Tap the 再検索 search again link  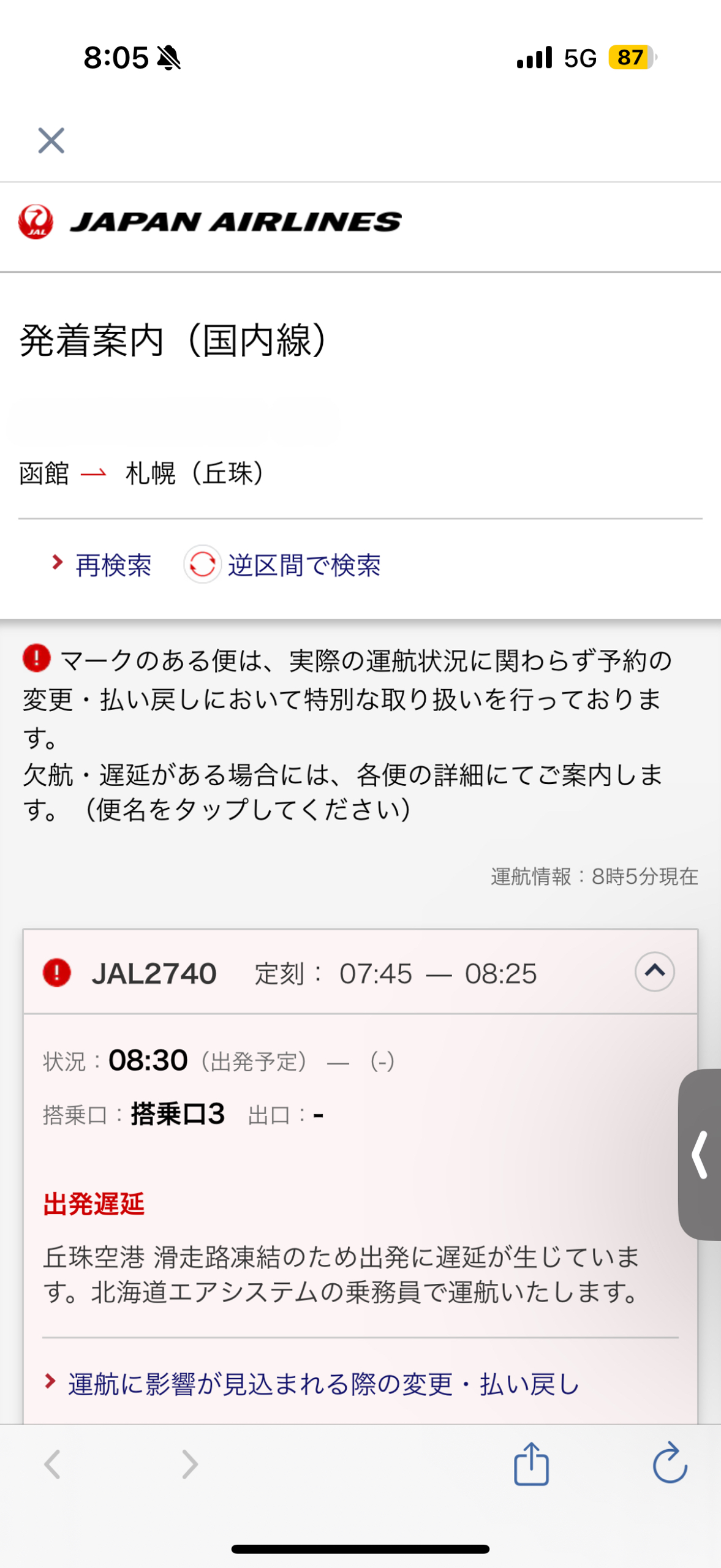pos(113,565)
